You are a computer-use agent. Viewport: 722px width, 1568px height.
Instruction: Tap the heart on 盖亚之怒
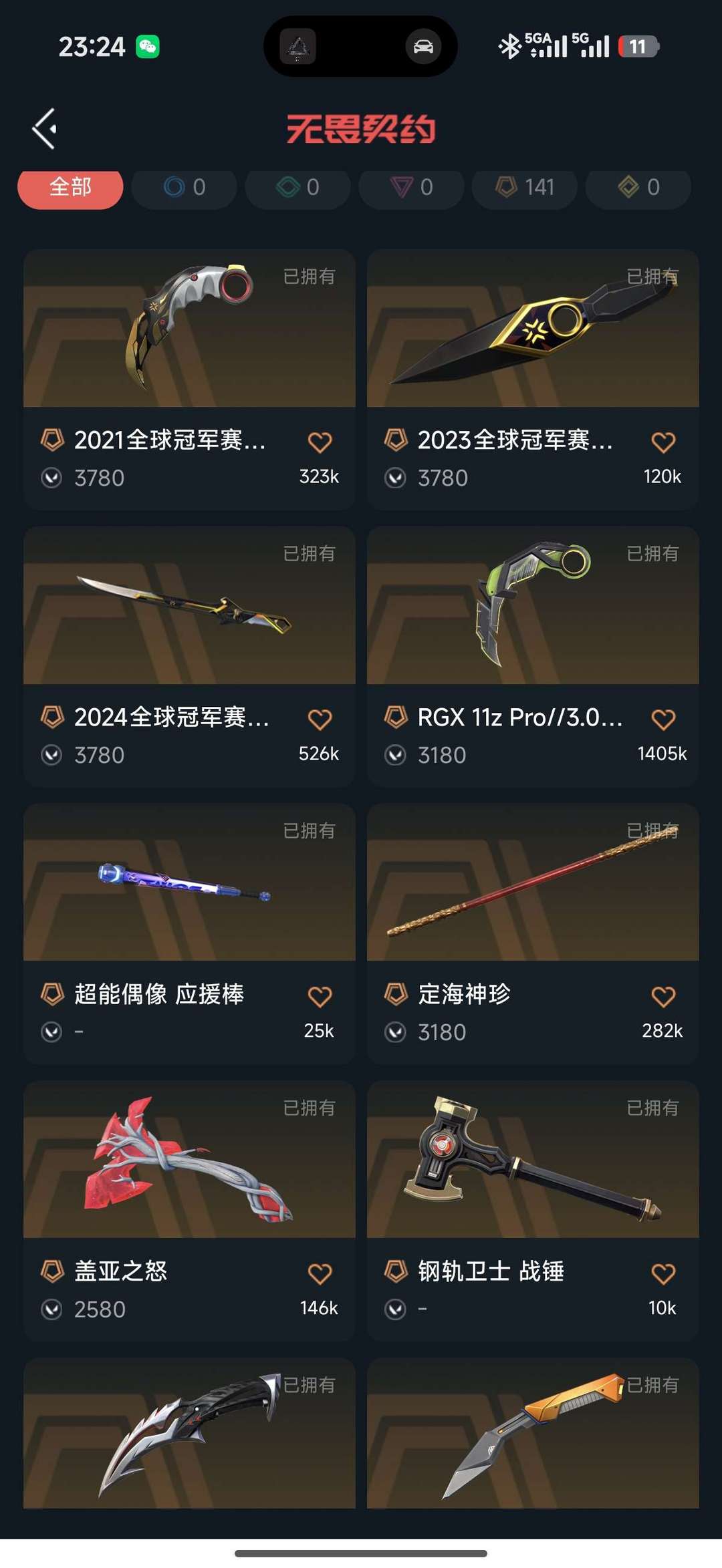coord(320,1274)
